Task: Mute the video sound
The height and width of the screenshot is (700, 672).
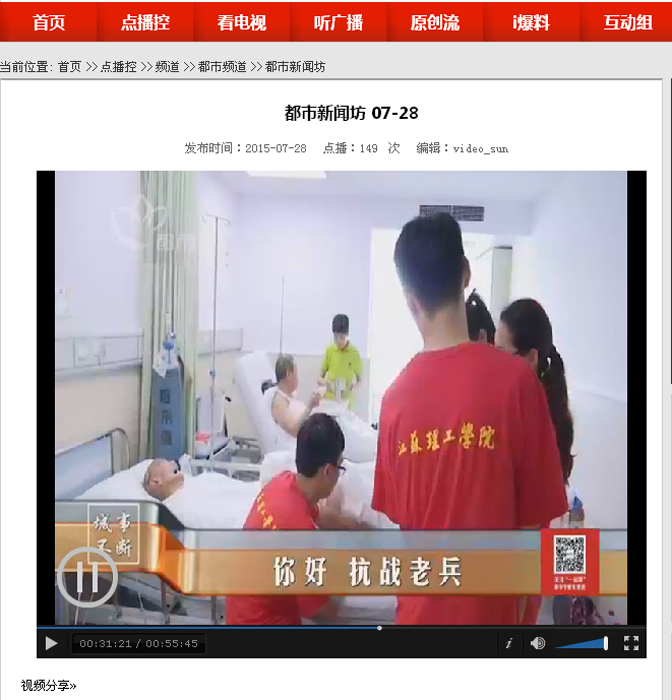Action: pos(538,643)
